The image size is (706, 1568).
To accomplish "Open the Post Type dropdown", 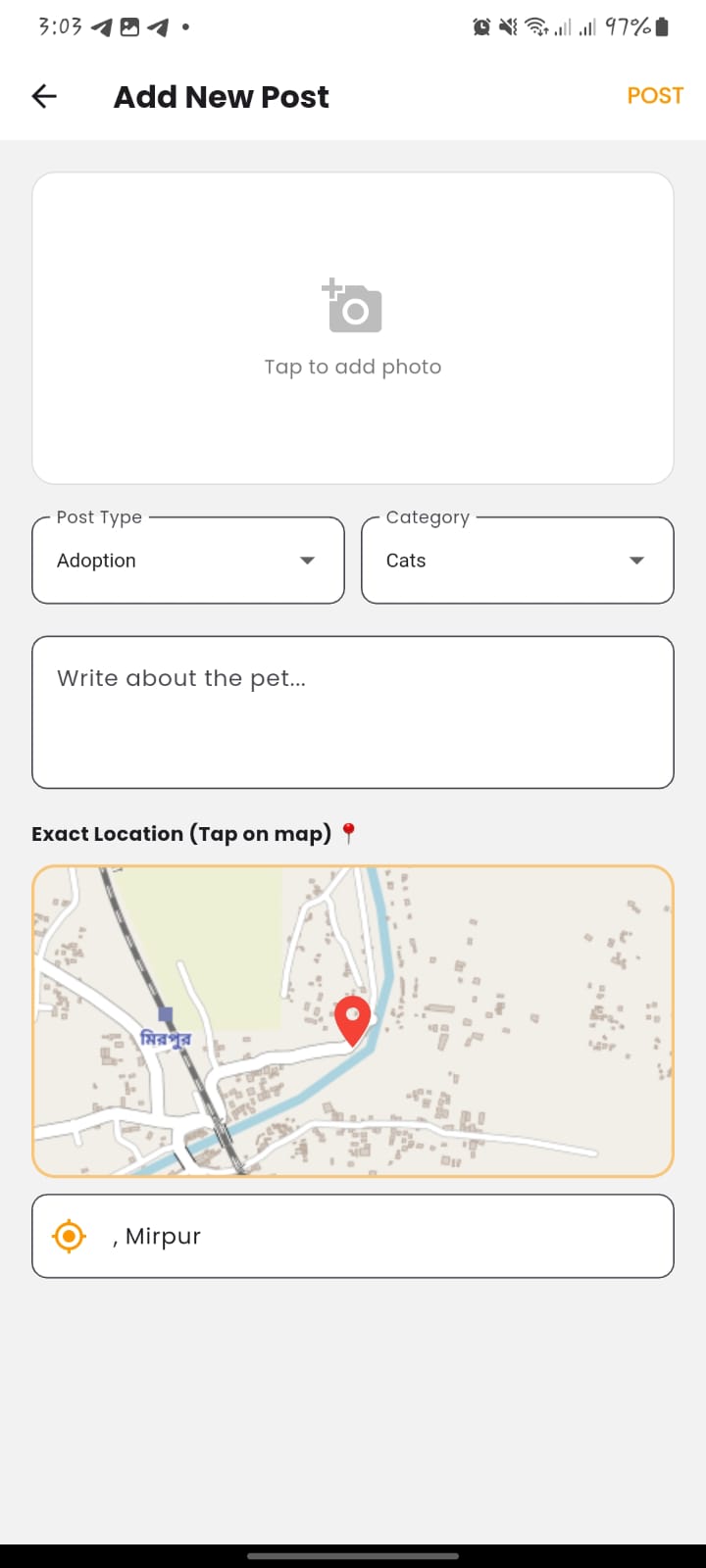I will (x=187, y=560).
